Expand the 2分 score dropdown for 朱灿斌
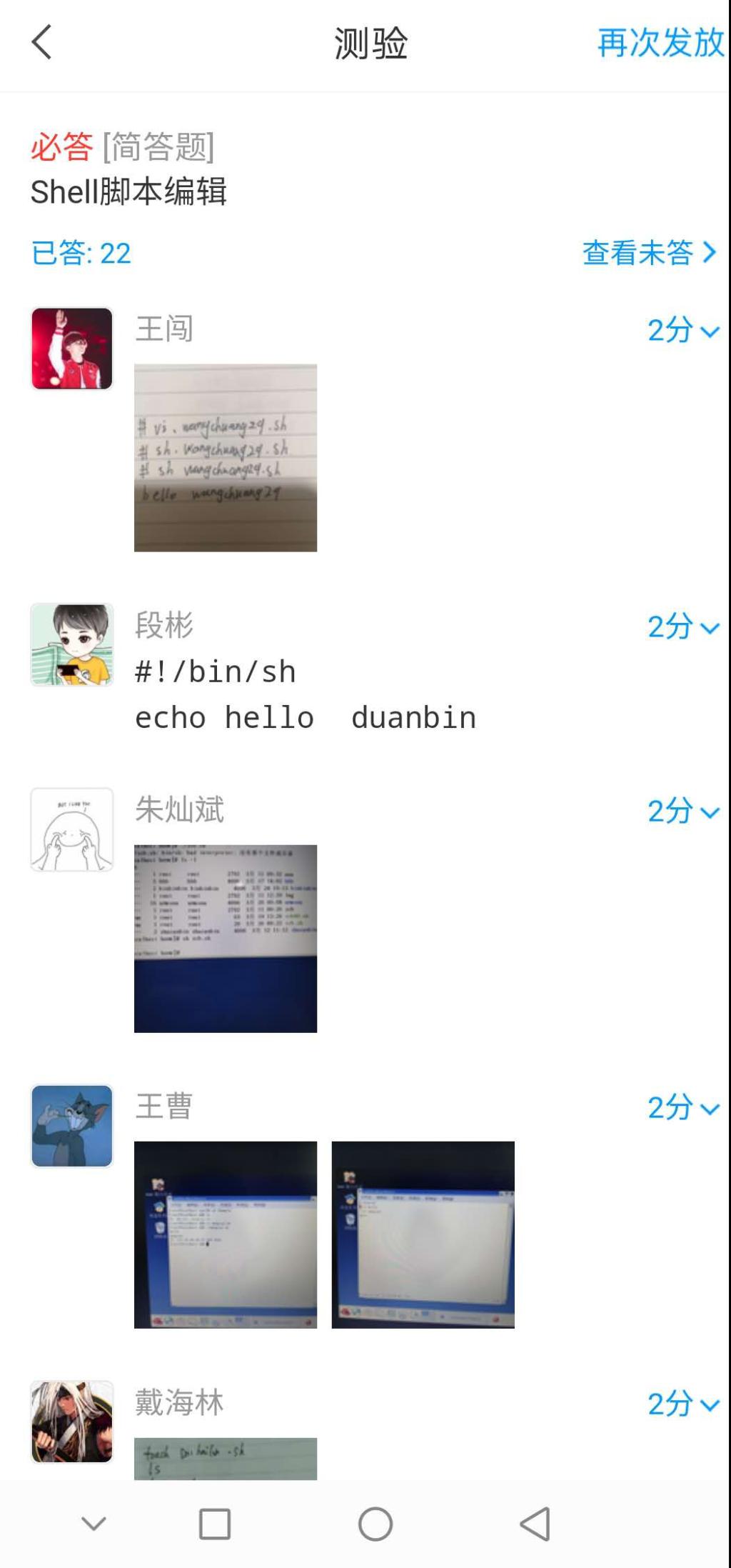This screenshot has height=1568, width=731. coord(682,812)
